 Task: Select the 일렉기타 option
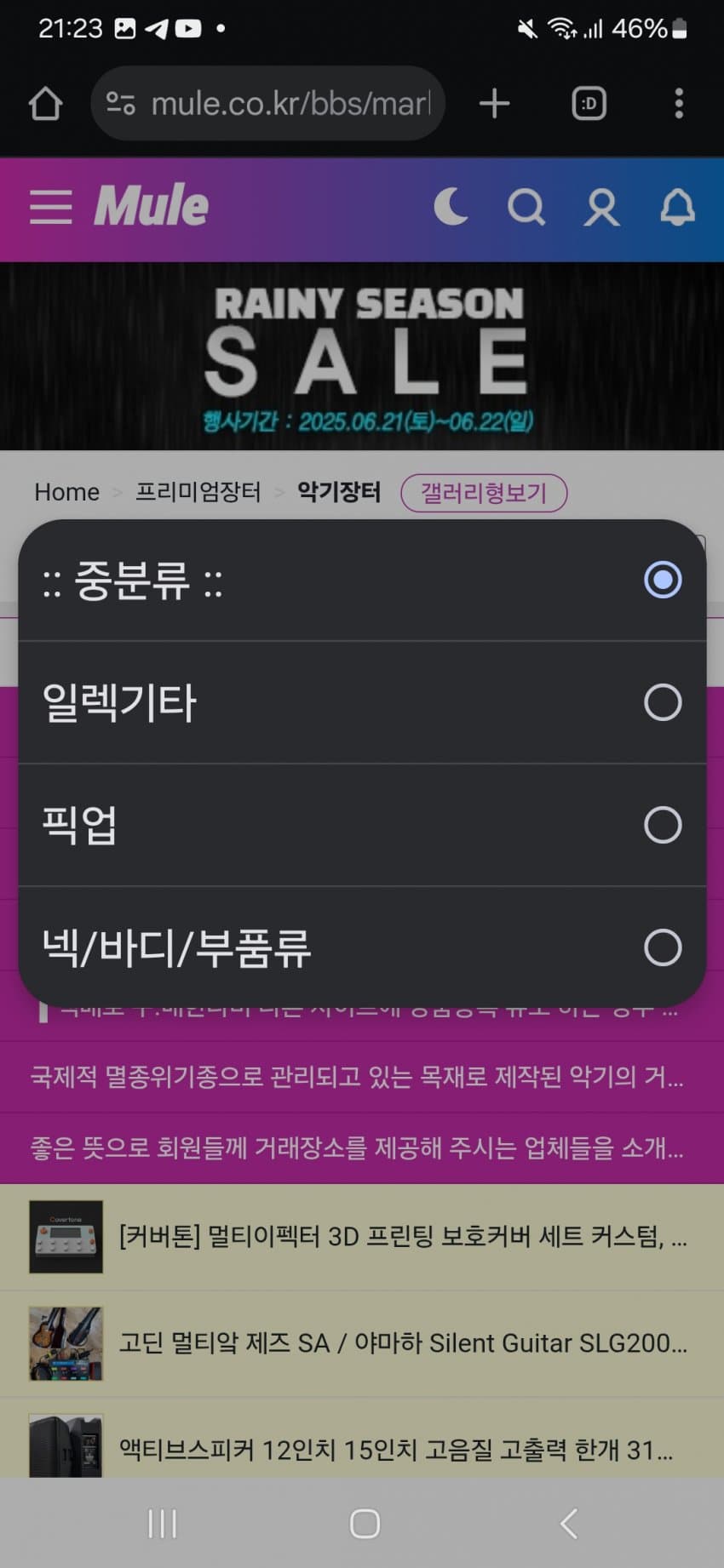[361, 702]
